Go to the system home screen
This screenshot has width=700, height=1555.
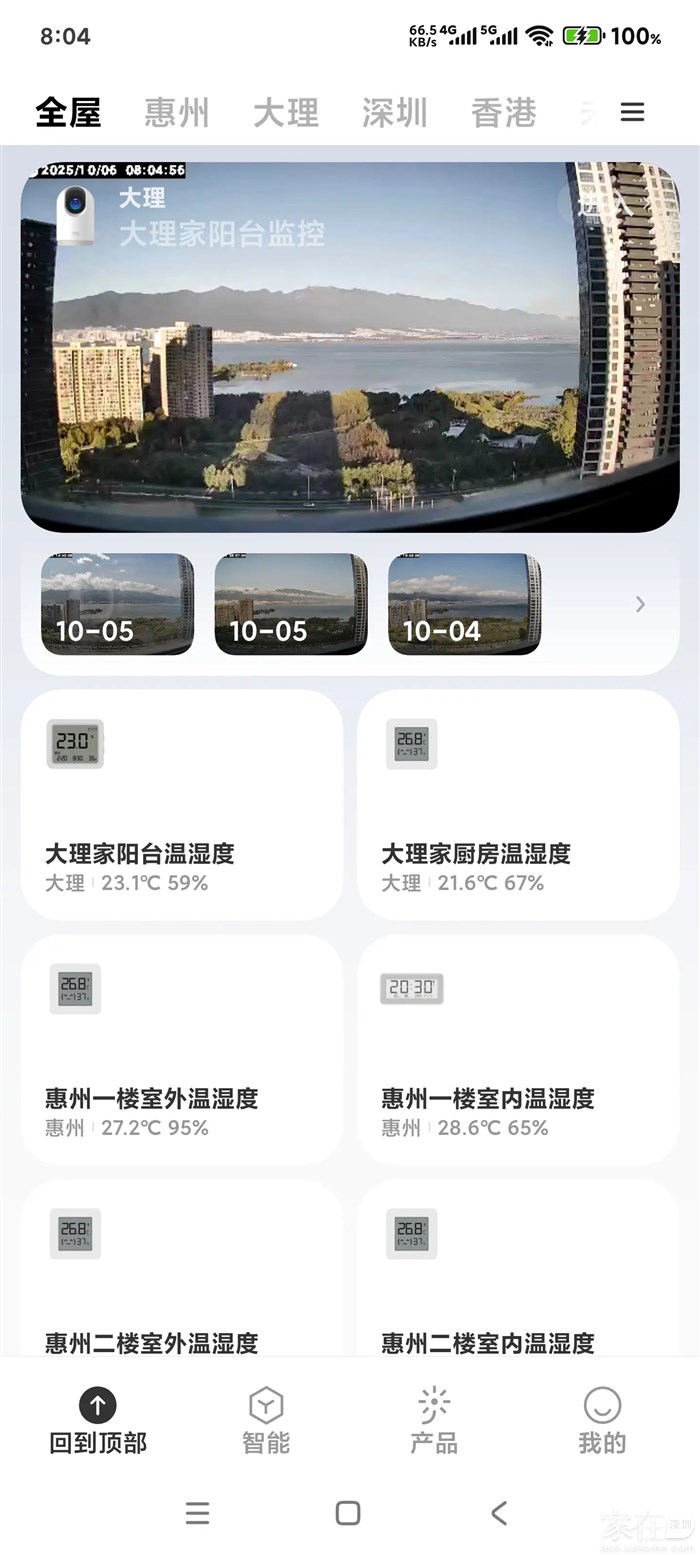click(x=348, y=1513)
